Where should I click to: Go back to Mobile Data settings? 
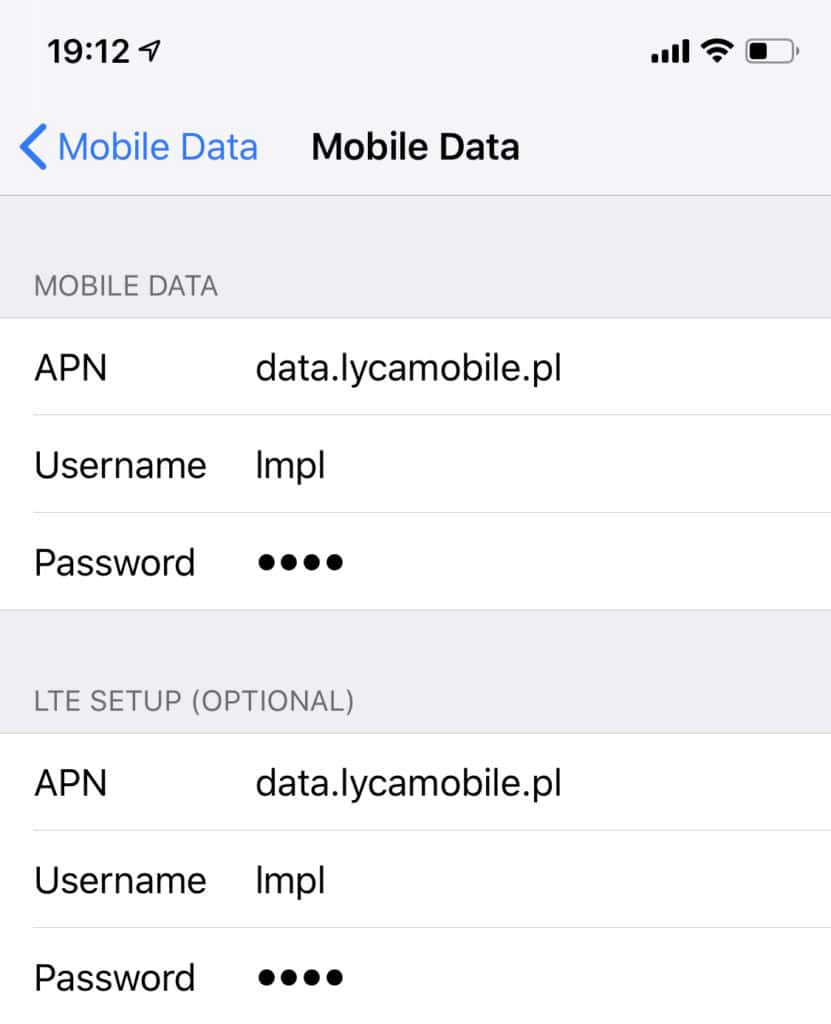pyautogui.click(x=138, y=147)
